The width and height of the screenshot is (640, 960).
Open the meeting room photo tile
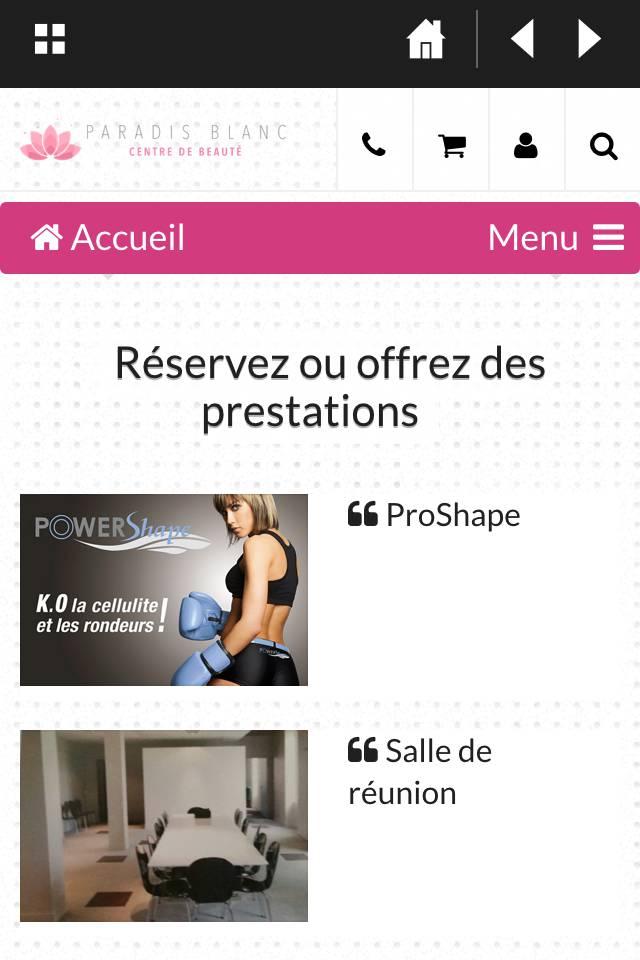point(164,826)
